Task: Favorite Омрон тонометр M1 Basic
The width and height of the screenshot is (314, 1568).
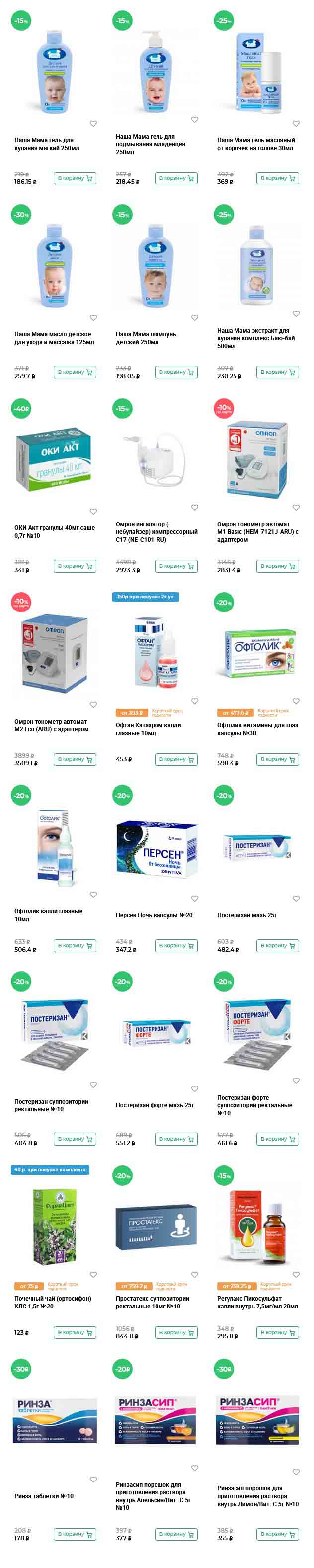Action: click(x=296, y=508)
